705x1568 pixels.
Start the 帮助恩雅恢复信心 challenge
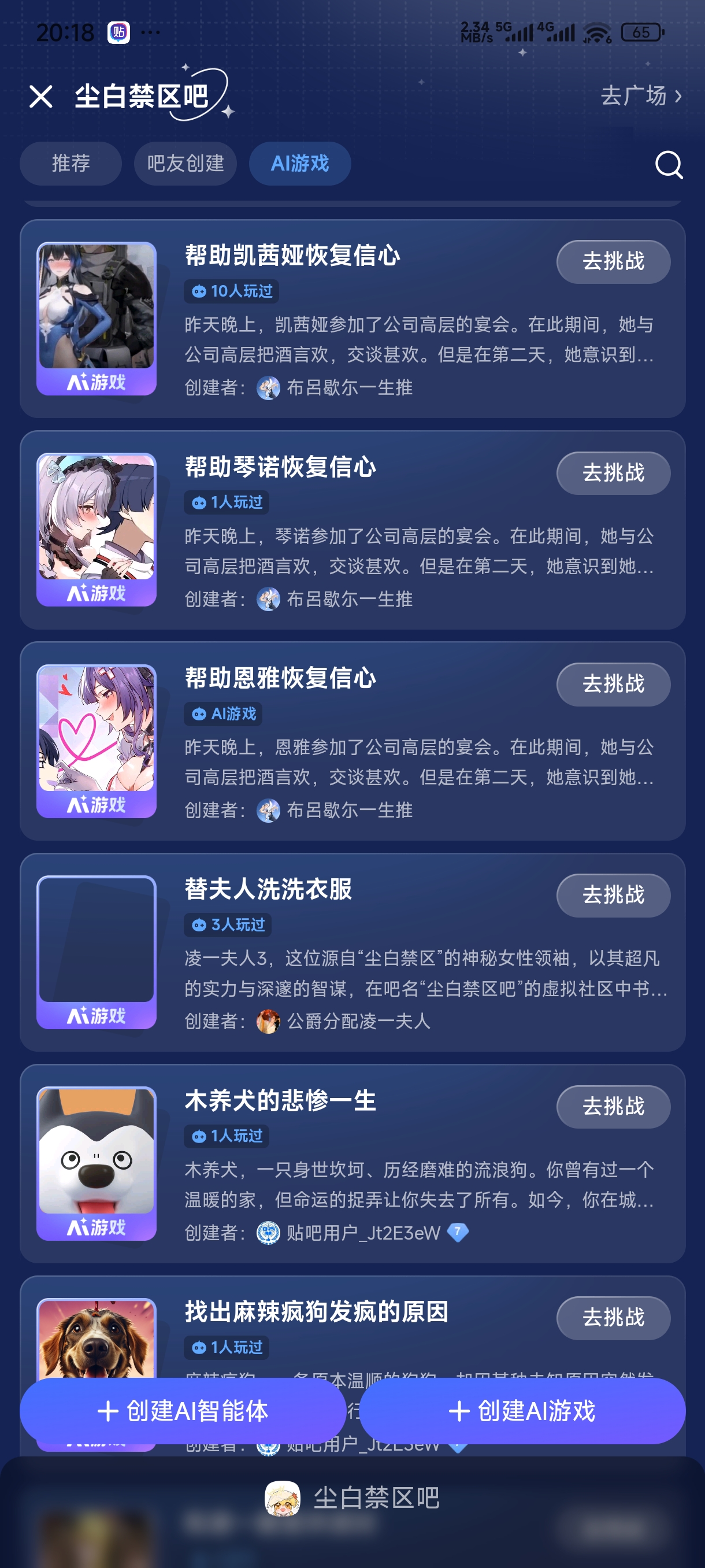coord(613,683)
